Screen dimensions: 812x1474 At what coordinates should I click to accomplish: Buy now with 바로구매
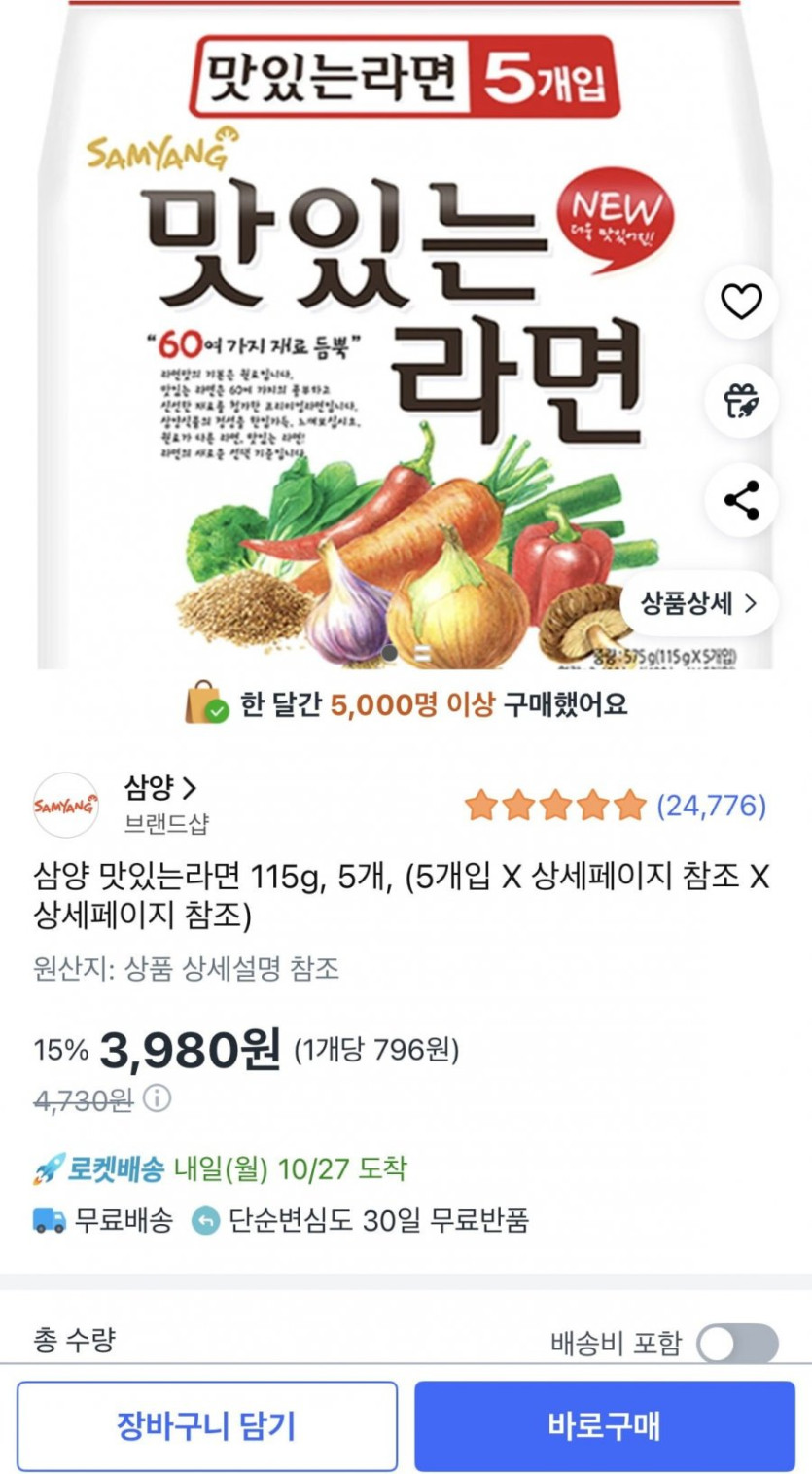tap(604, 1426)
